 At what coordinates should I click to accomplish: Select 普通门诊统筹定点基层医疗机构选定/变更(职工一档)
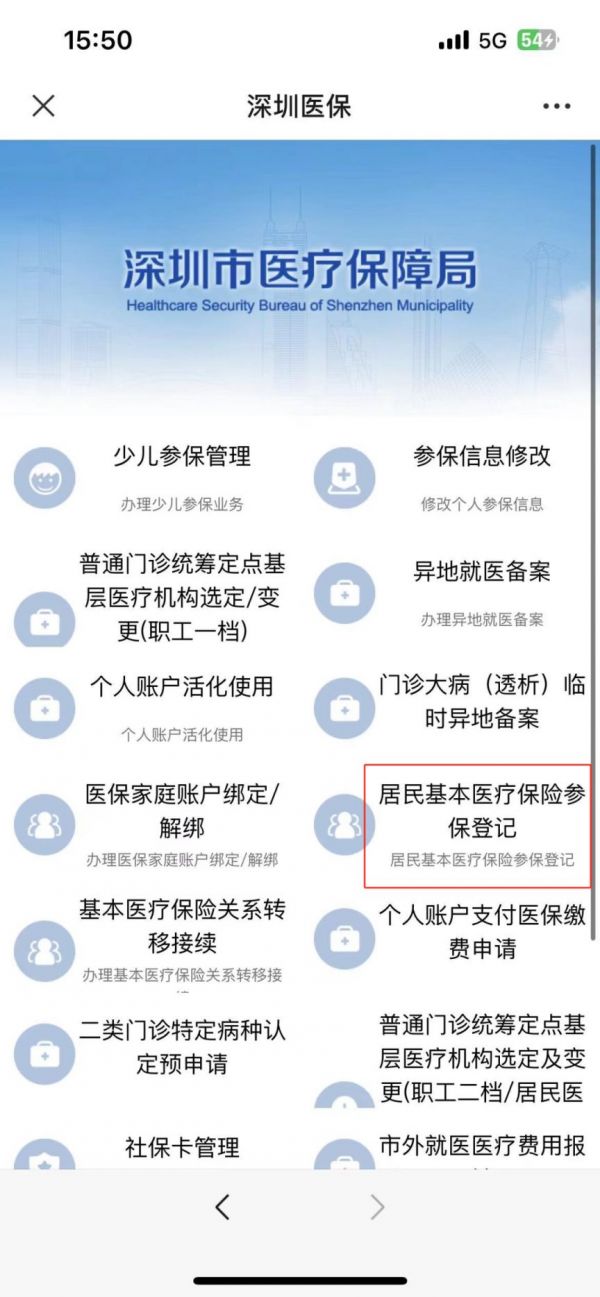click(x=181, y=598)
